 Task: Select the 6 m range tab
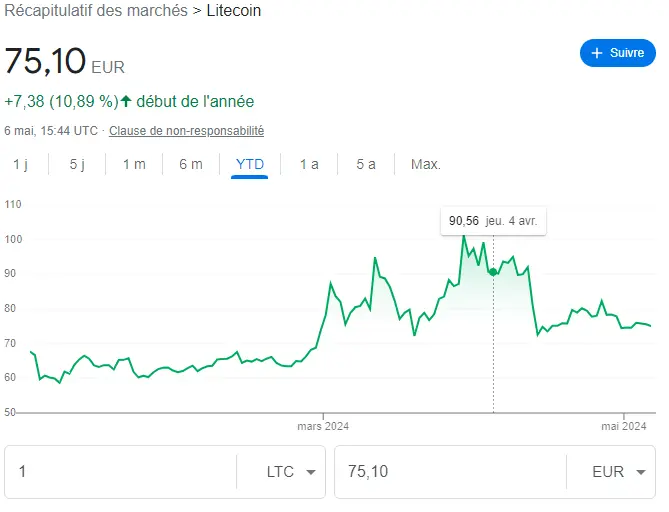pyautogui.click(x=191, y=164)
